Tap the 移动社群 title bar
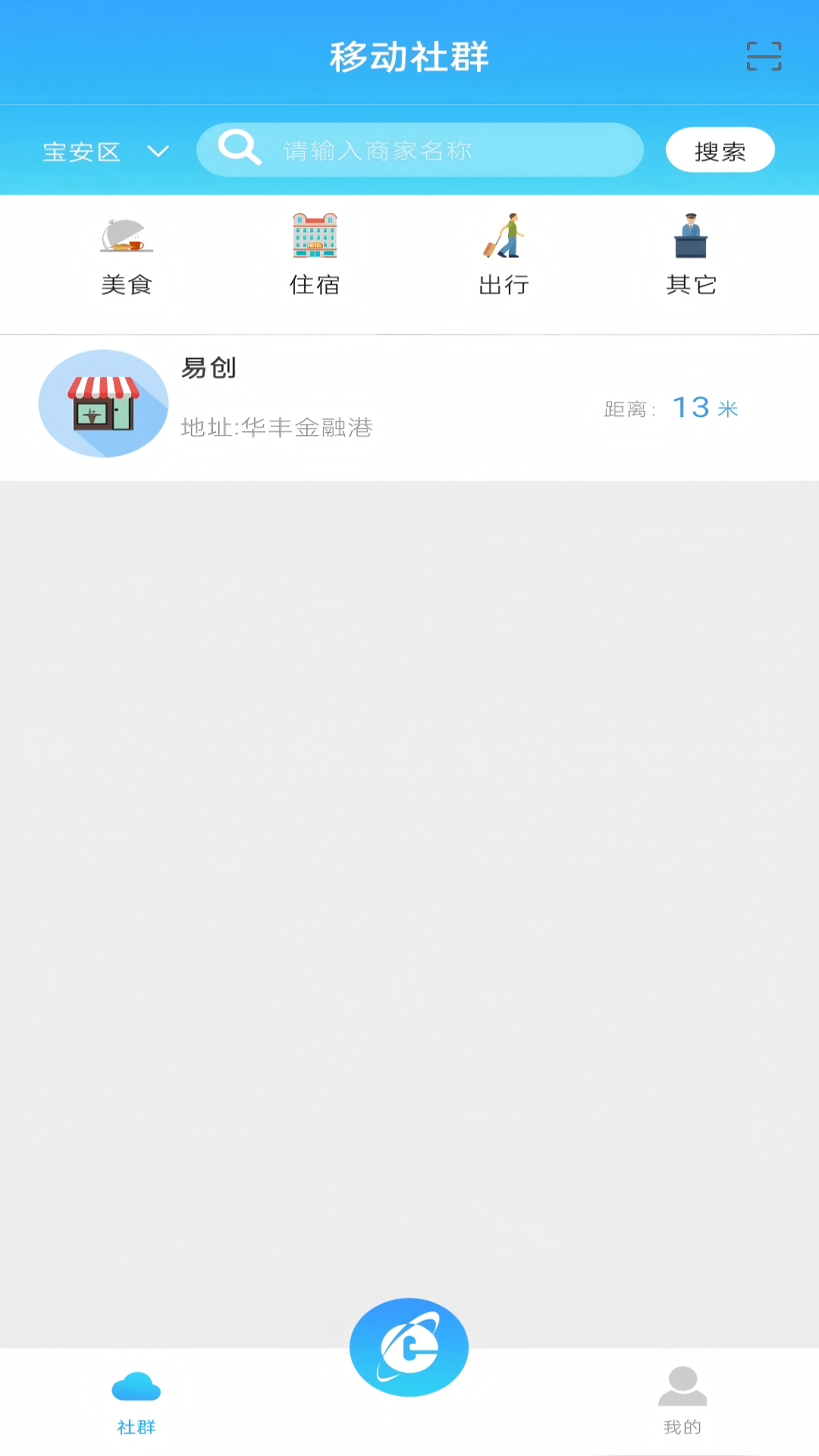Viewport: 819px width, 1456px height. 409,55
